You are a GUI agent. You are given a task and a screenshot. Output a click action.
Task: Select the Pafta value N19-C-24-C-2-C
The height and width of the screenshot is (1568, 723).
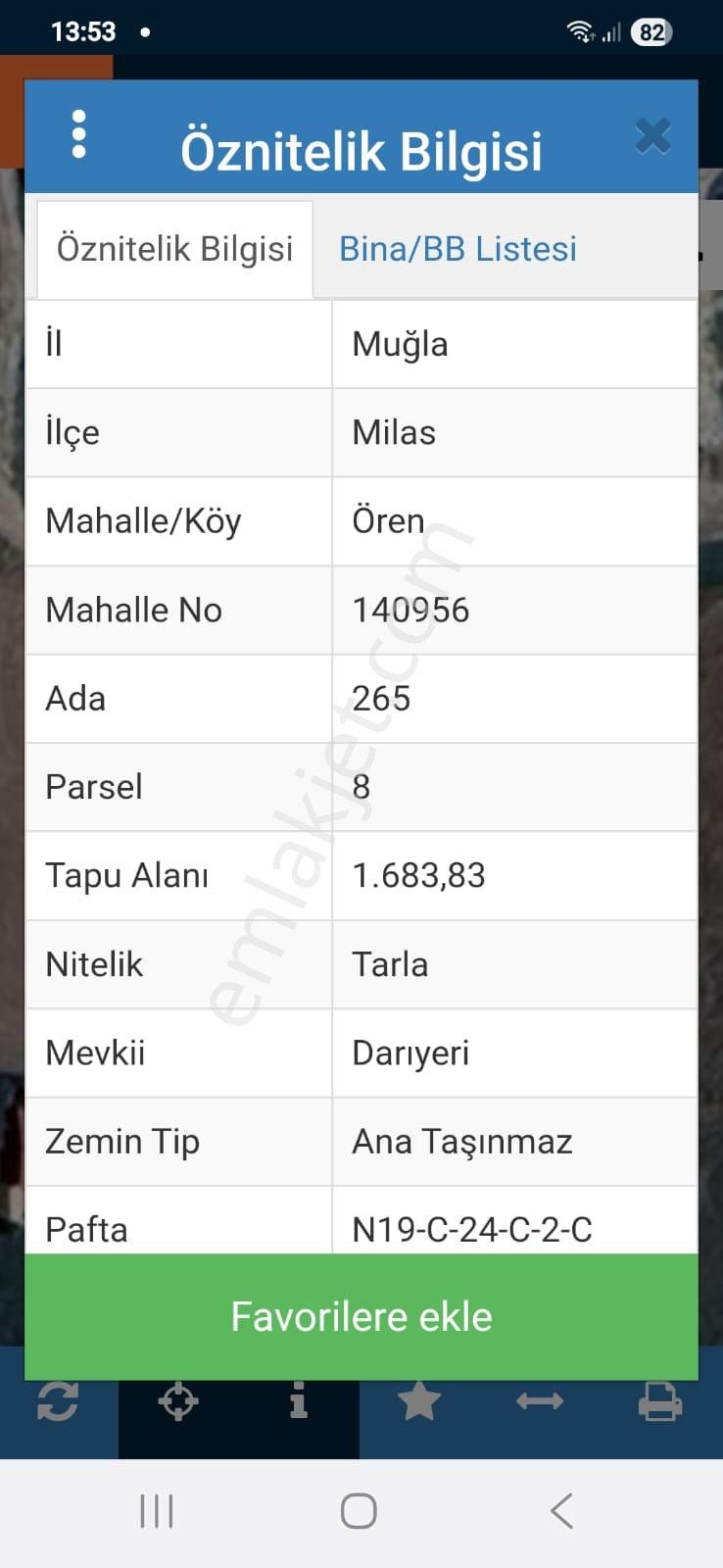point(472,1229)
